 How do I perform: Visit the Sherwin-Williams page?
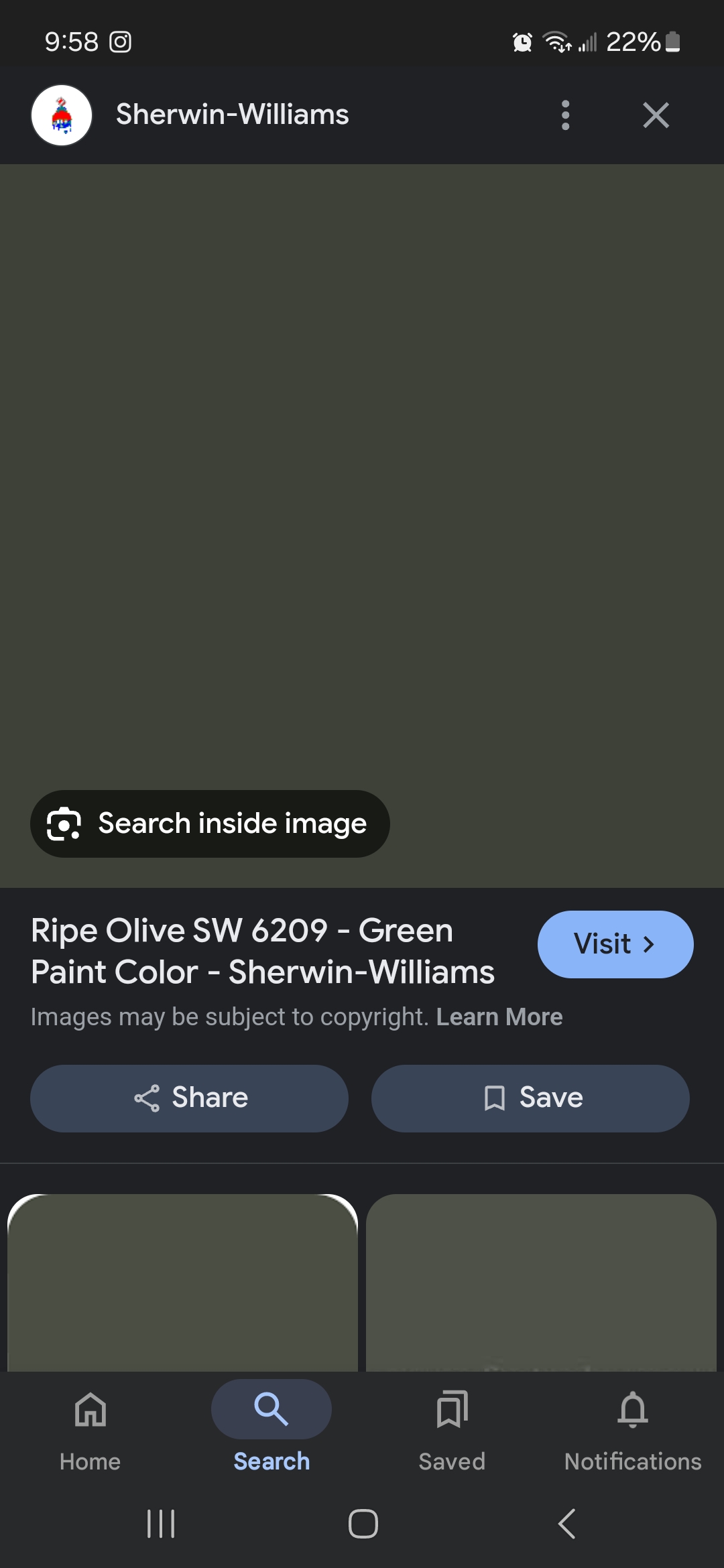(615, 944)
